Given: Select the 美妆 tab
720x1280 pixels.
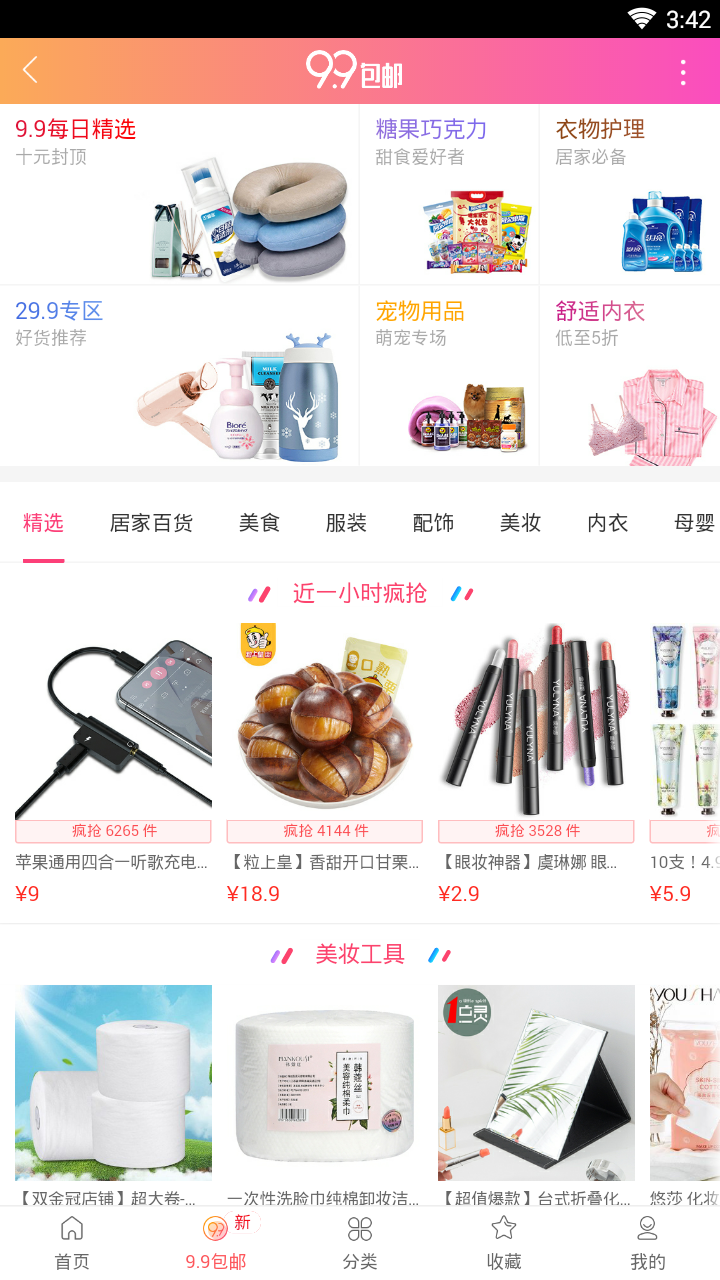Looking at the screenshot, I should point(520,523).
